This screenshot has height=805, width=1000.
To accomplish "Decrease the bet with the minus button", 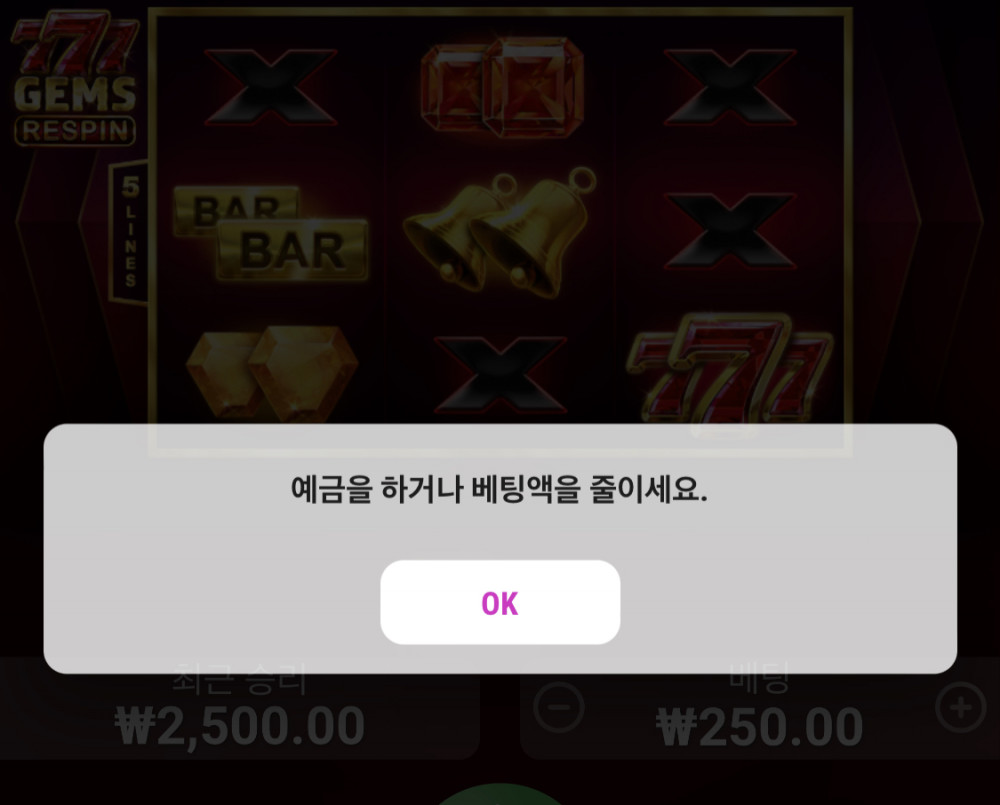I will click(x=558, y=708).
